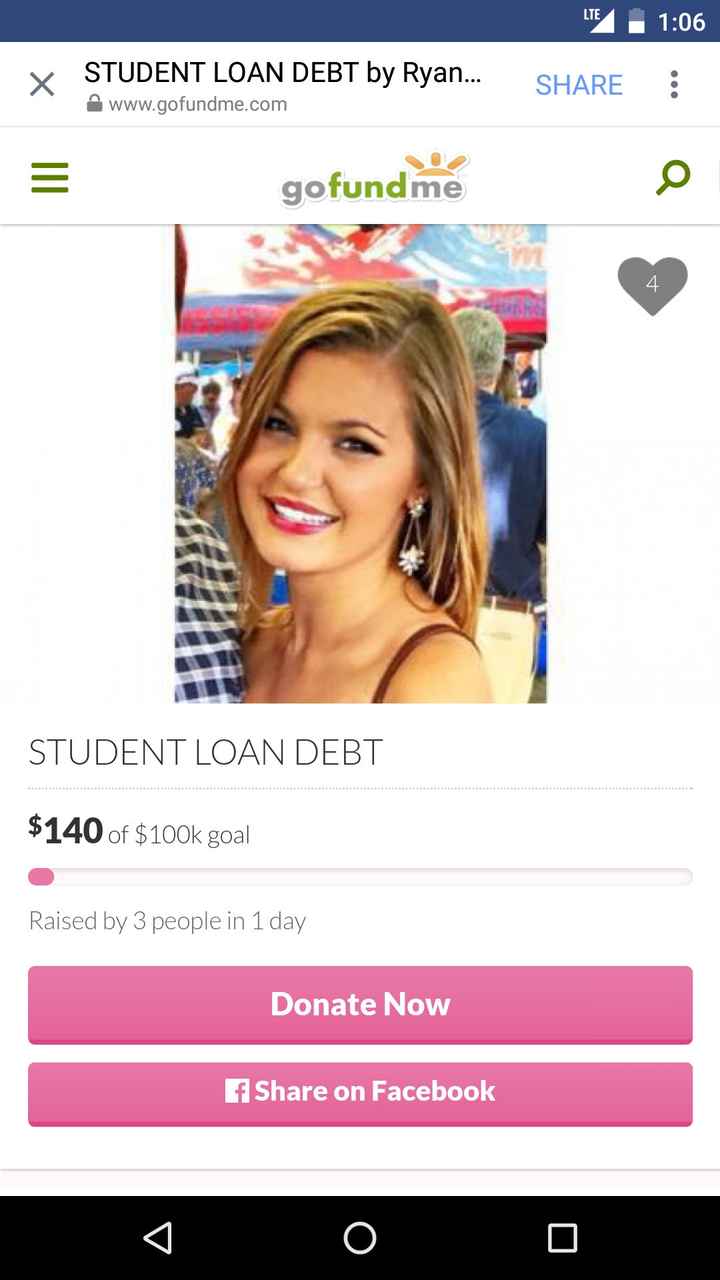Image resolution: width=720 pixels, height=1280 pixels.
Task: Tap the padlock icon beside the URL
Action: click(x=93, y=103)
